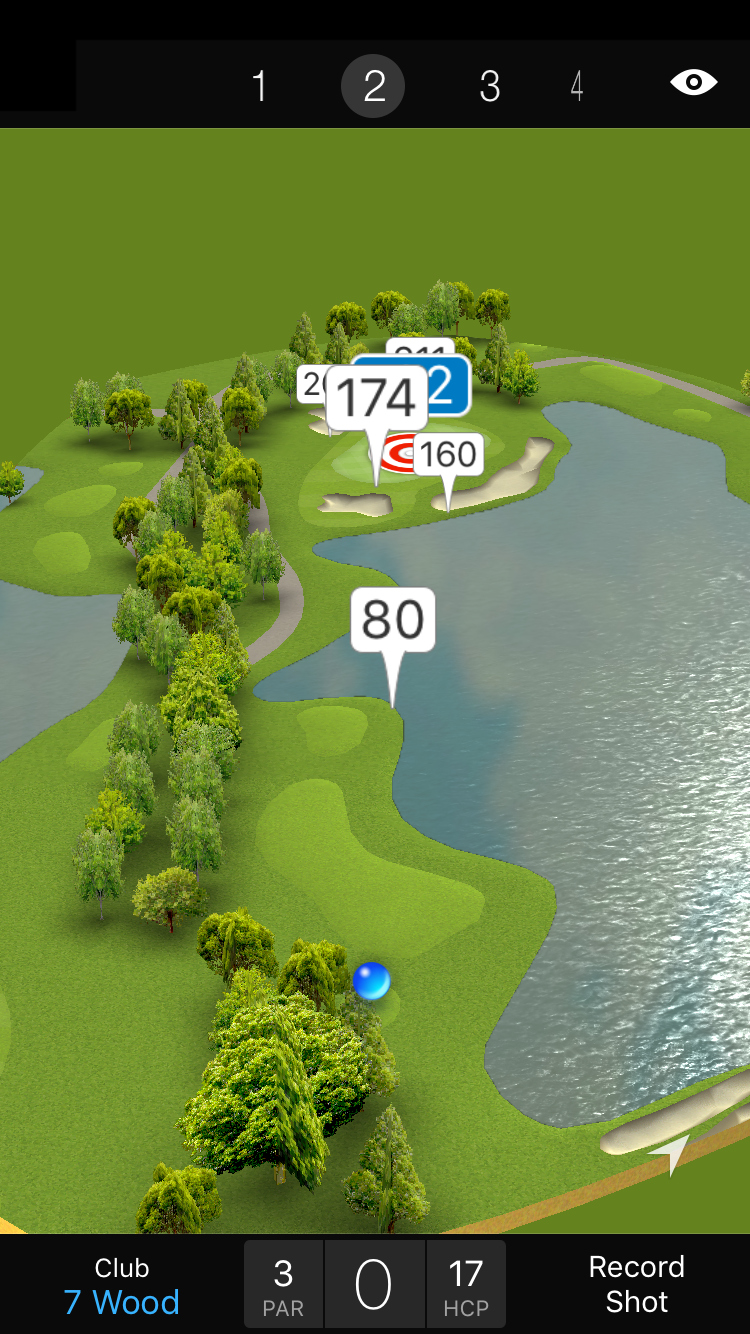Image resolution: width=750 pixels, height=1334 pixels.
Task: Tap the 80 distance marker
Action: 393,621
